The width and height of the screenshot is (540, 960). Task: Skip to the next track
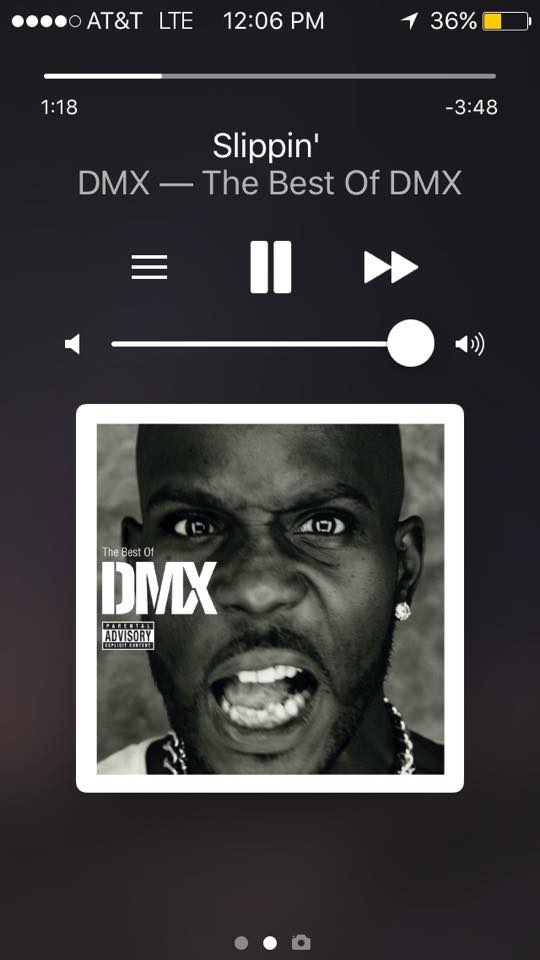(x=391, y=268)
